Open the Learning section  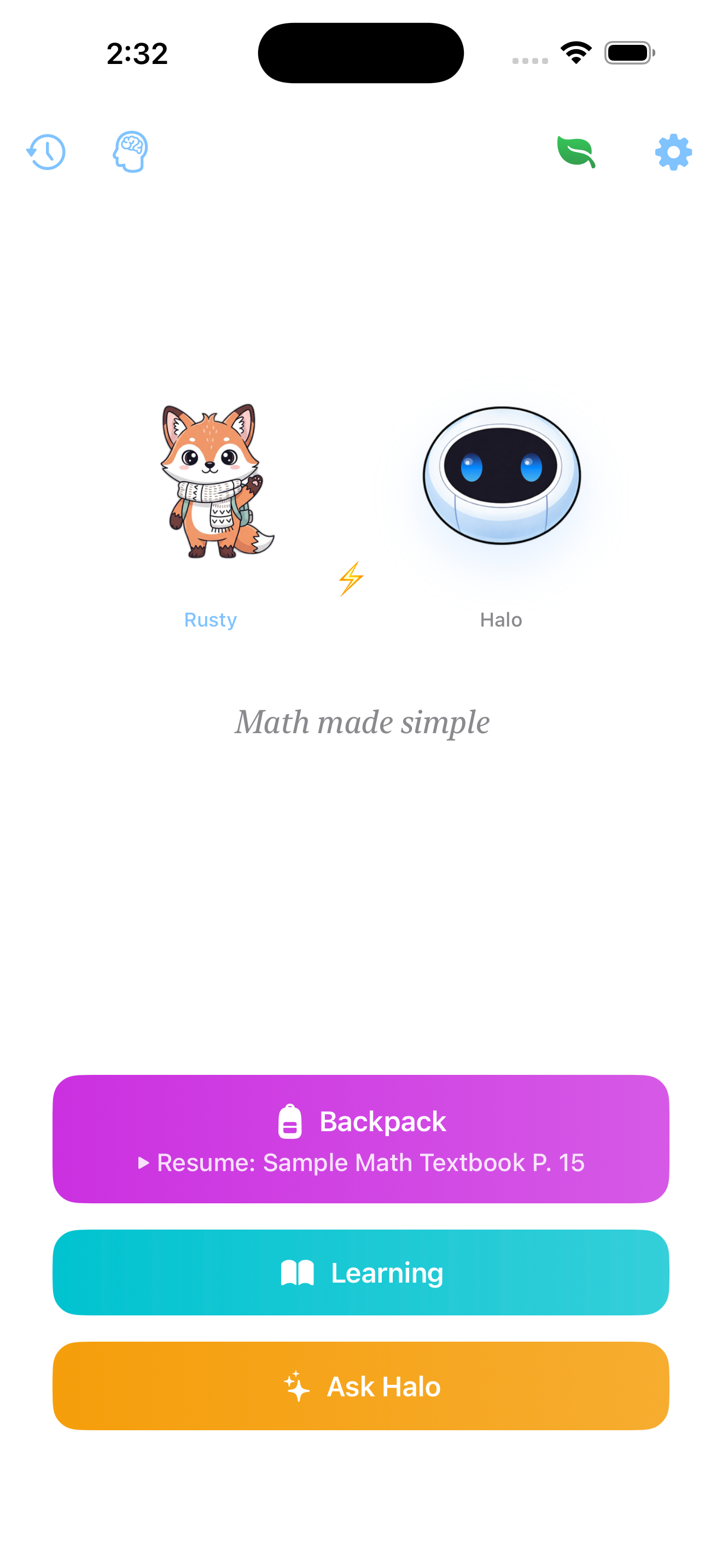[x=361, y=1272]
